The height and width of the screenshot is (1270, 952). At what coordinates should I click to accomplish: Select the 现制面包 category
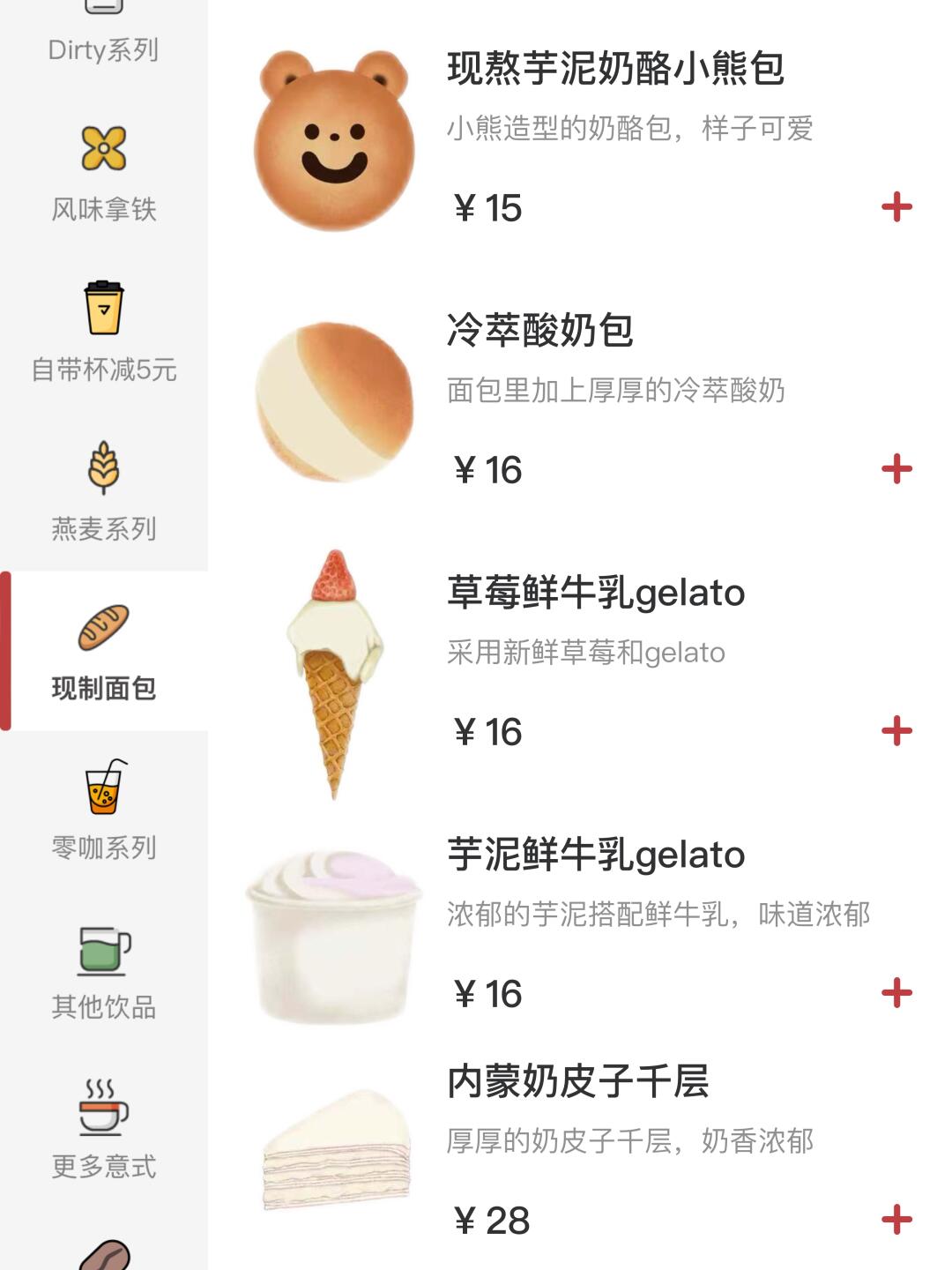[x=103, y=651]
